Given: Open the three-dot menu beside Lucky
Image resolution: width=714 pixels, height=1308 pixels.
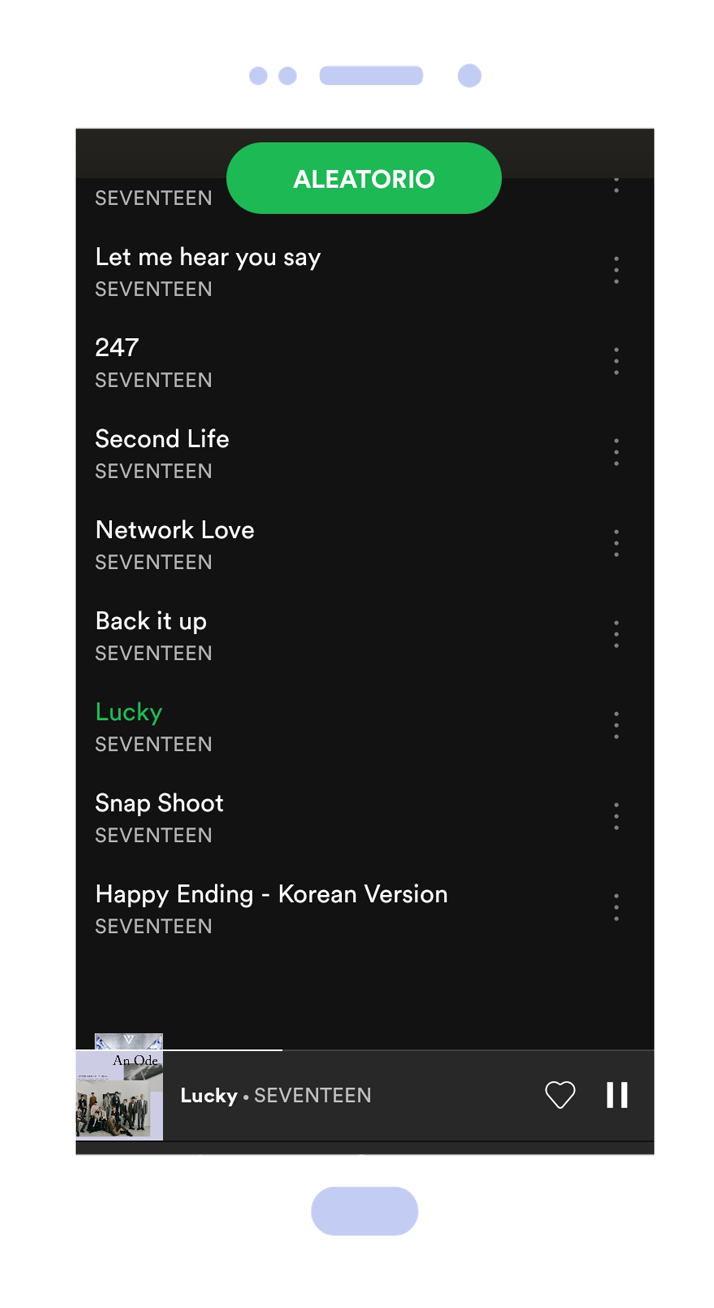Looking at the screenshot, I should click(616, 725).
